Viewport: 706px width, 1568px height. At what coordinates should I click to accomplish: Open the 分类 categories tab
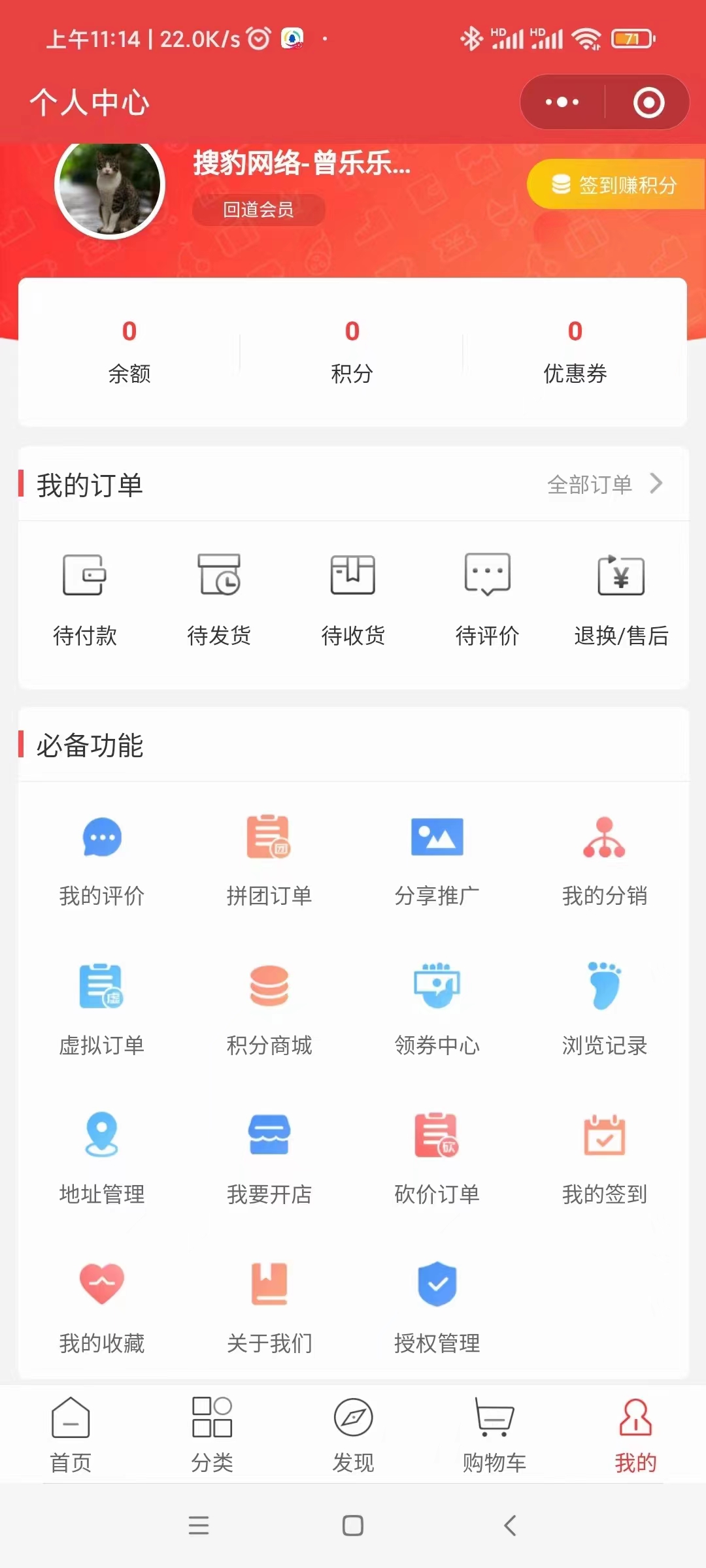coord(212,1435)
